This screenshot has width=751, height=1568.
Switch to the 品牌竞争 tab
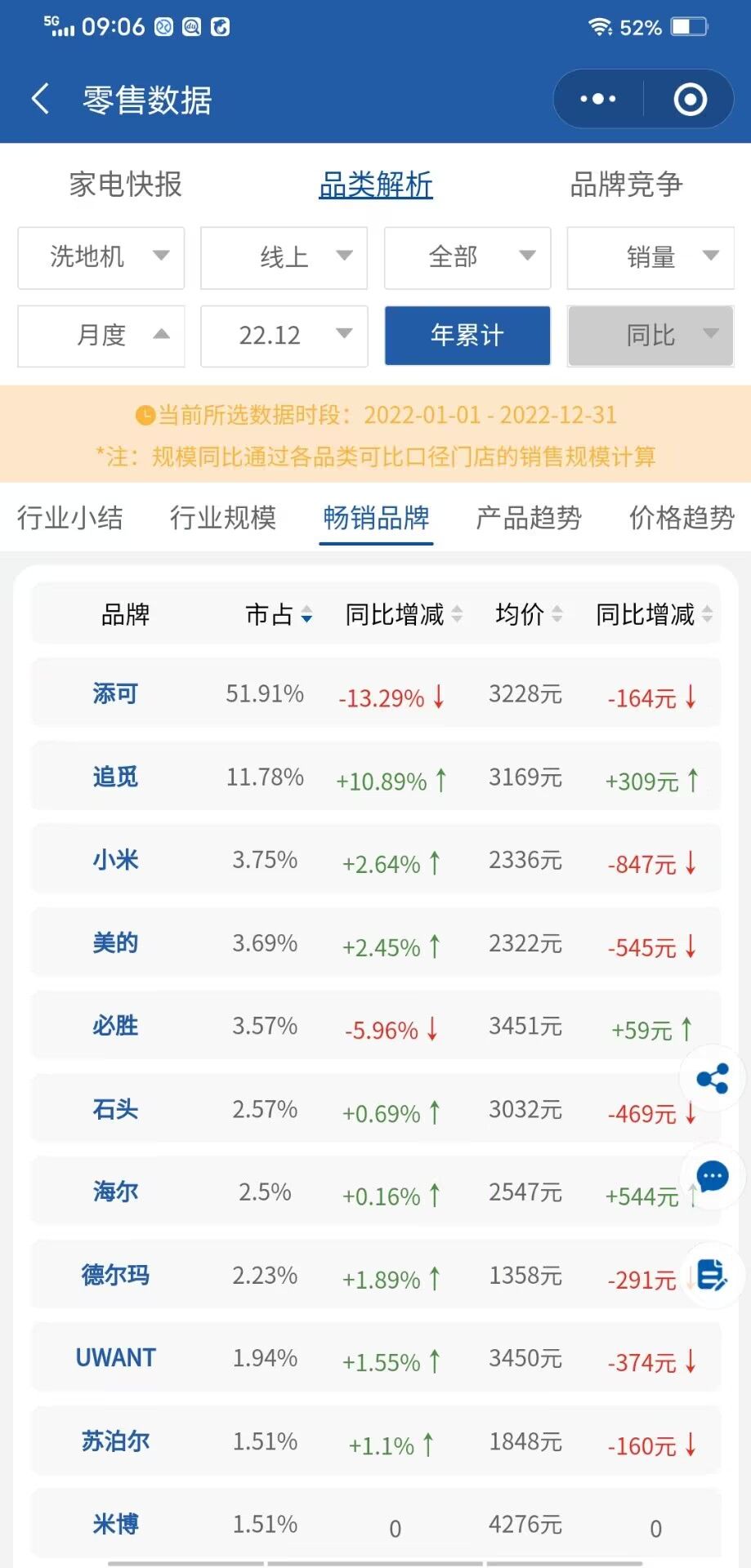[x=626, y=185]
